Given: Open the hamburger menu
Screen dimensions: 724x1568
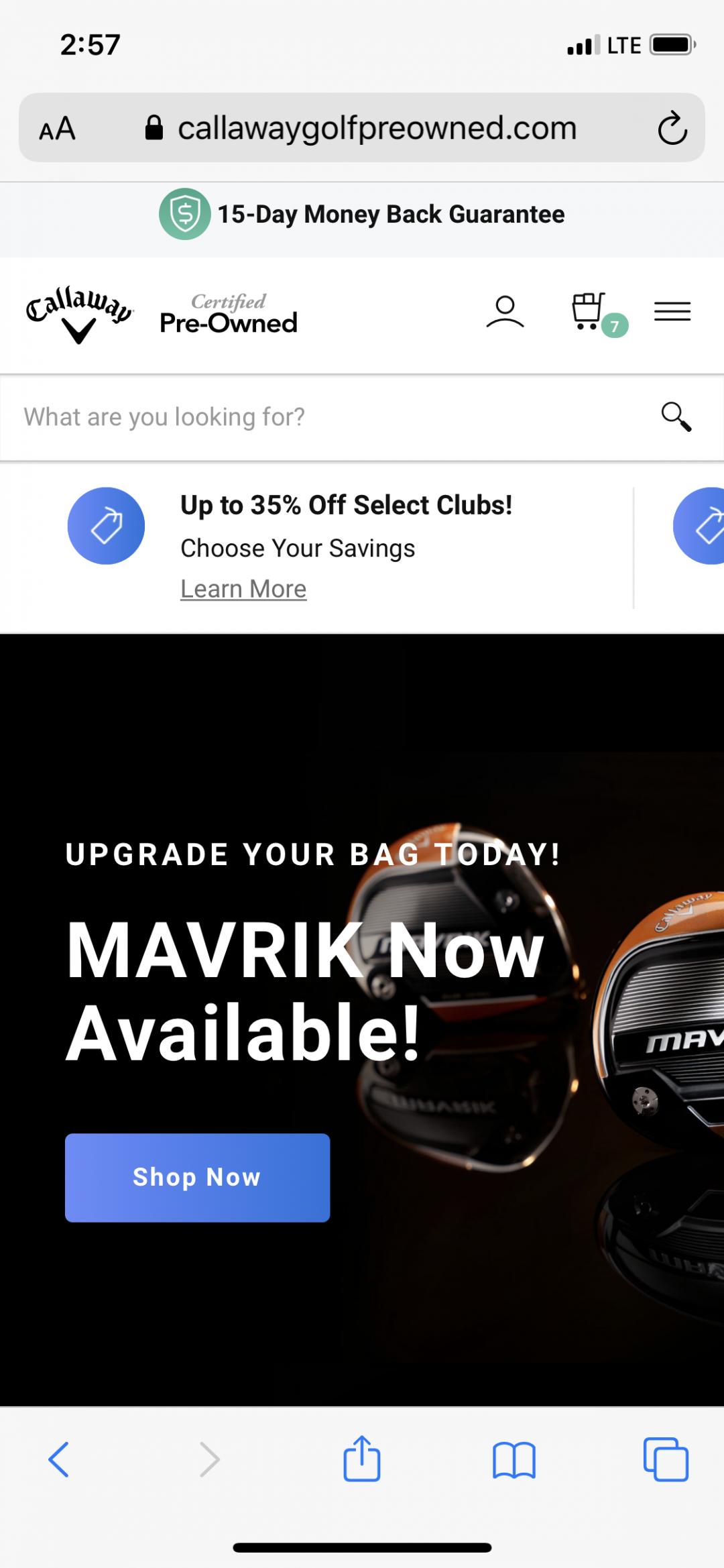Looking at the screenshot, I should point(672,311).
